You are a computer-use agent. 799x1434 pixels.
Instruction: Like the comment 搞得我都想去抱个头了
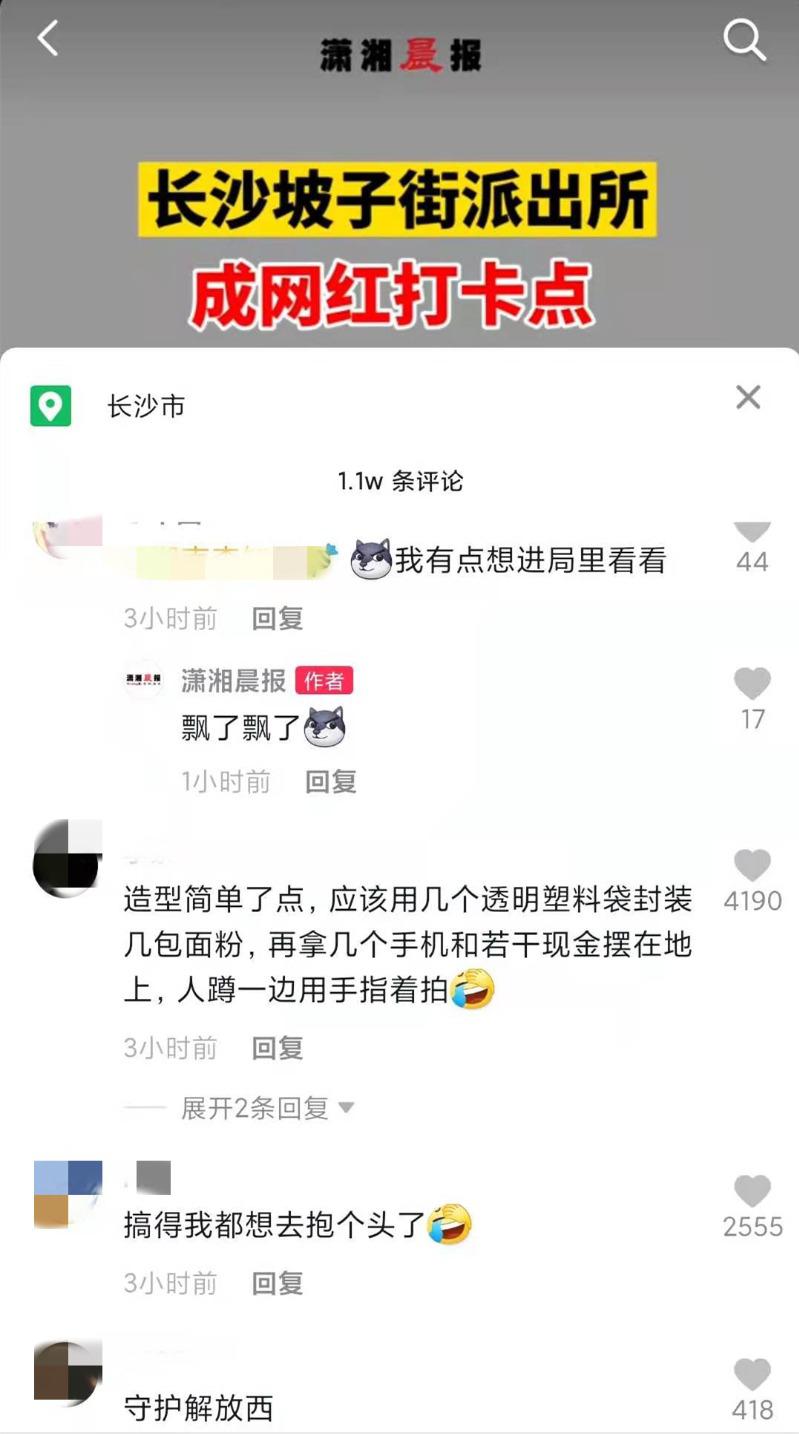point(752,1192)
